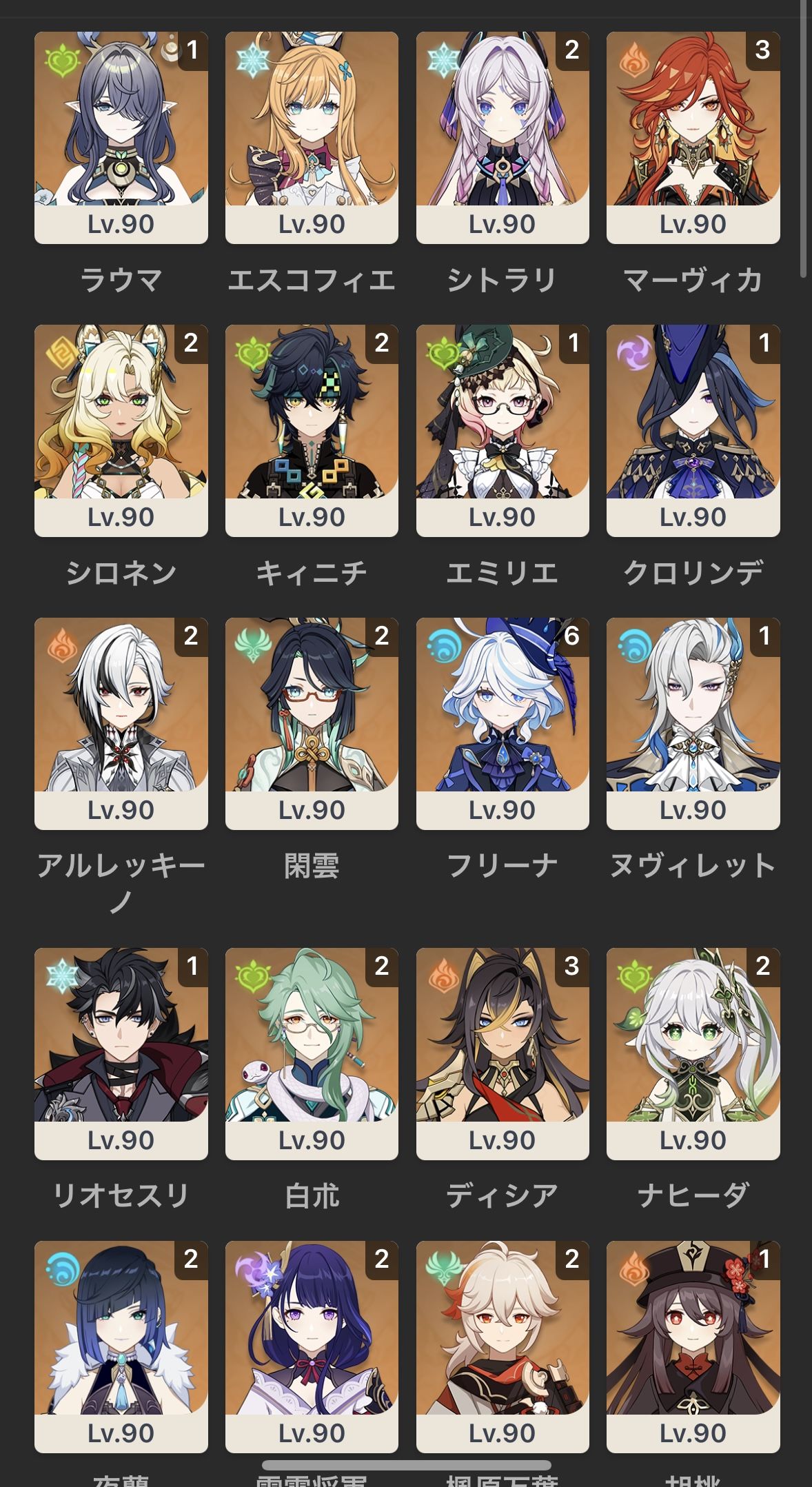812x1487 pixels.
Task: Open 白朮 character details
Action: (x=312, y=1053)
